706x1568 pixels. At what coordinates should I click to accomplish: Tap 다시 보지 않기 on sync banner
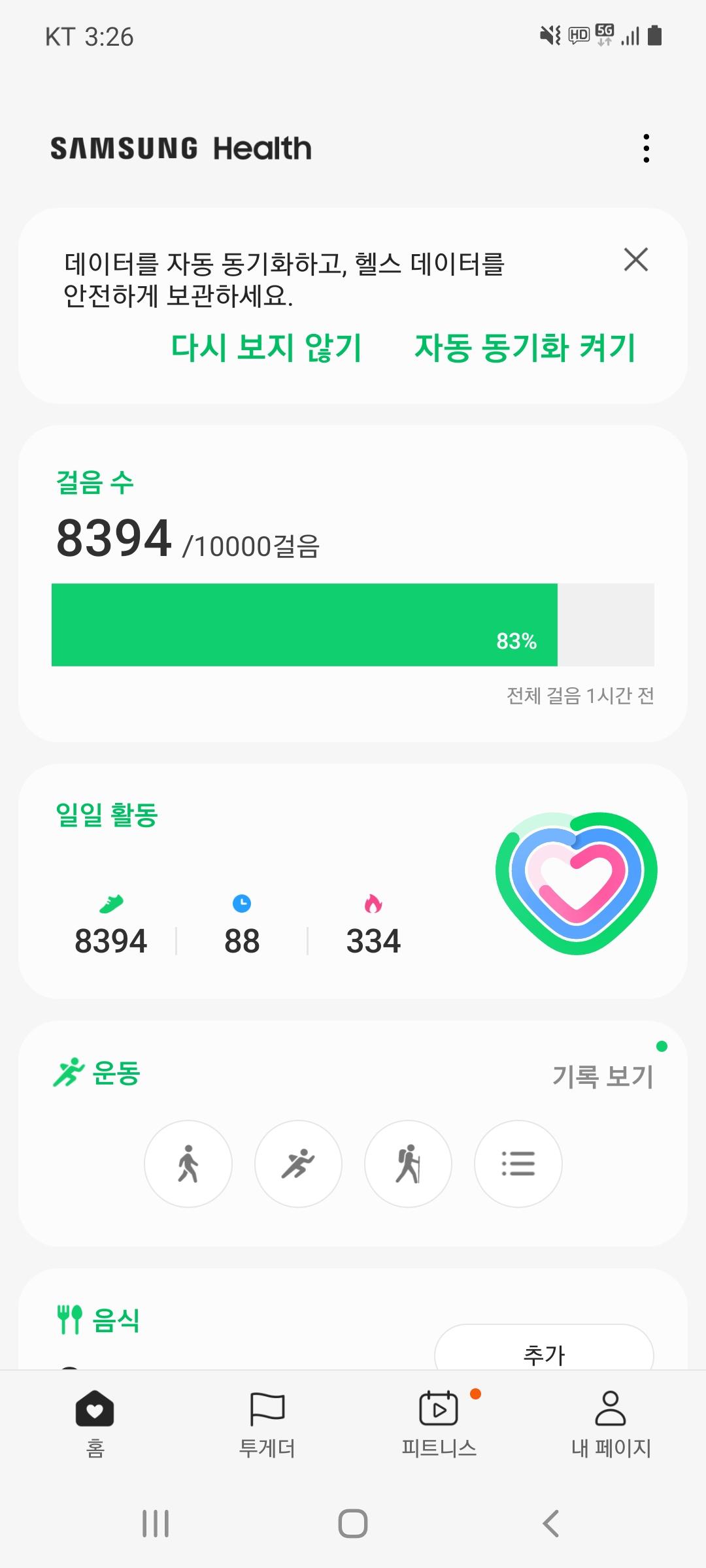click(266, 347)
